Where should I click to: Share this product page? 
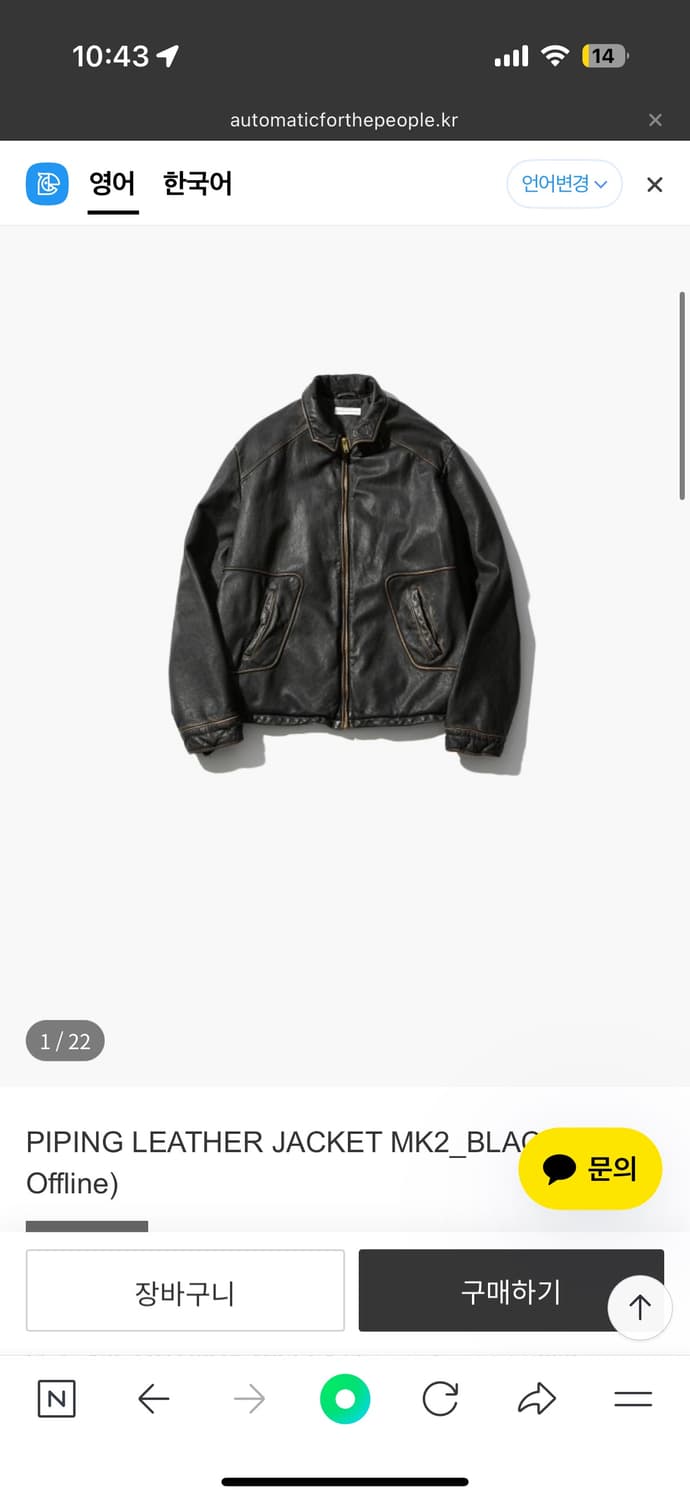(x=537, y=1399)
